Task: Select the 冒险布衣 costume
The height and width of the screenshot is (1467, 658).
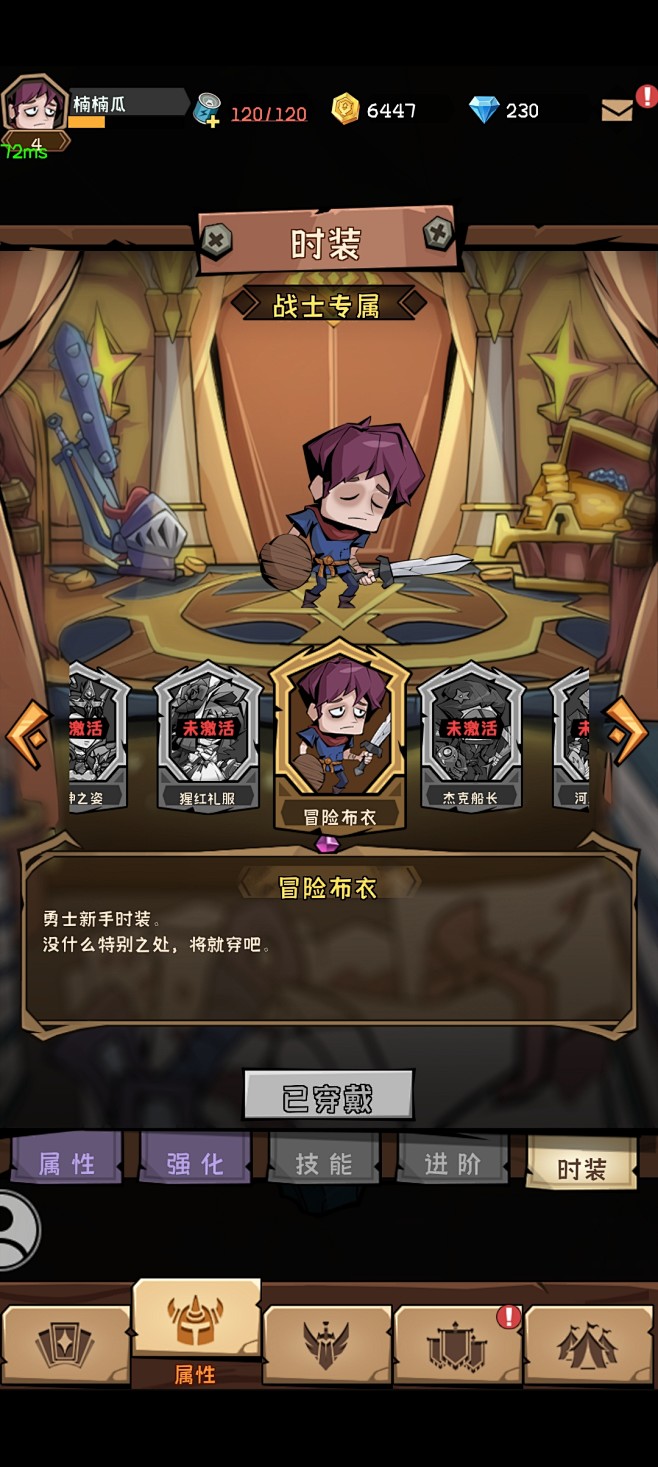Action: pos(340,737)
